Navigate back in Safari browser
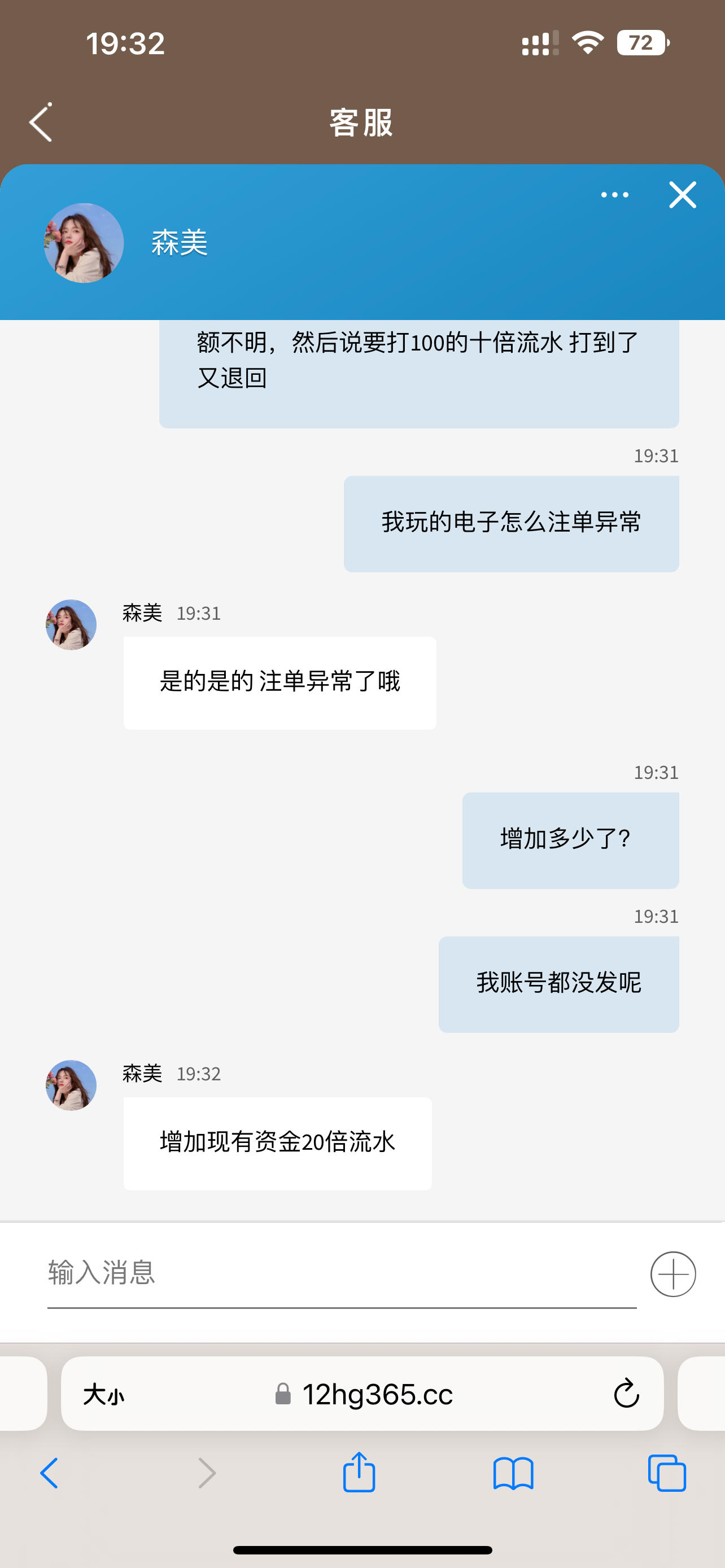This screenshot has height=1568, width=725. click(x=49, y=1473)
